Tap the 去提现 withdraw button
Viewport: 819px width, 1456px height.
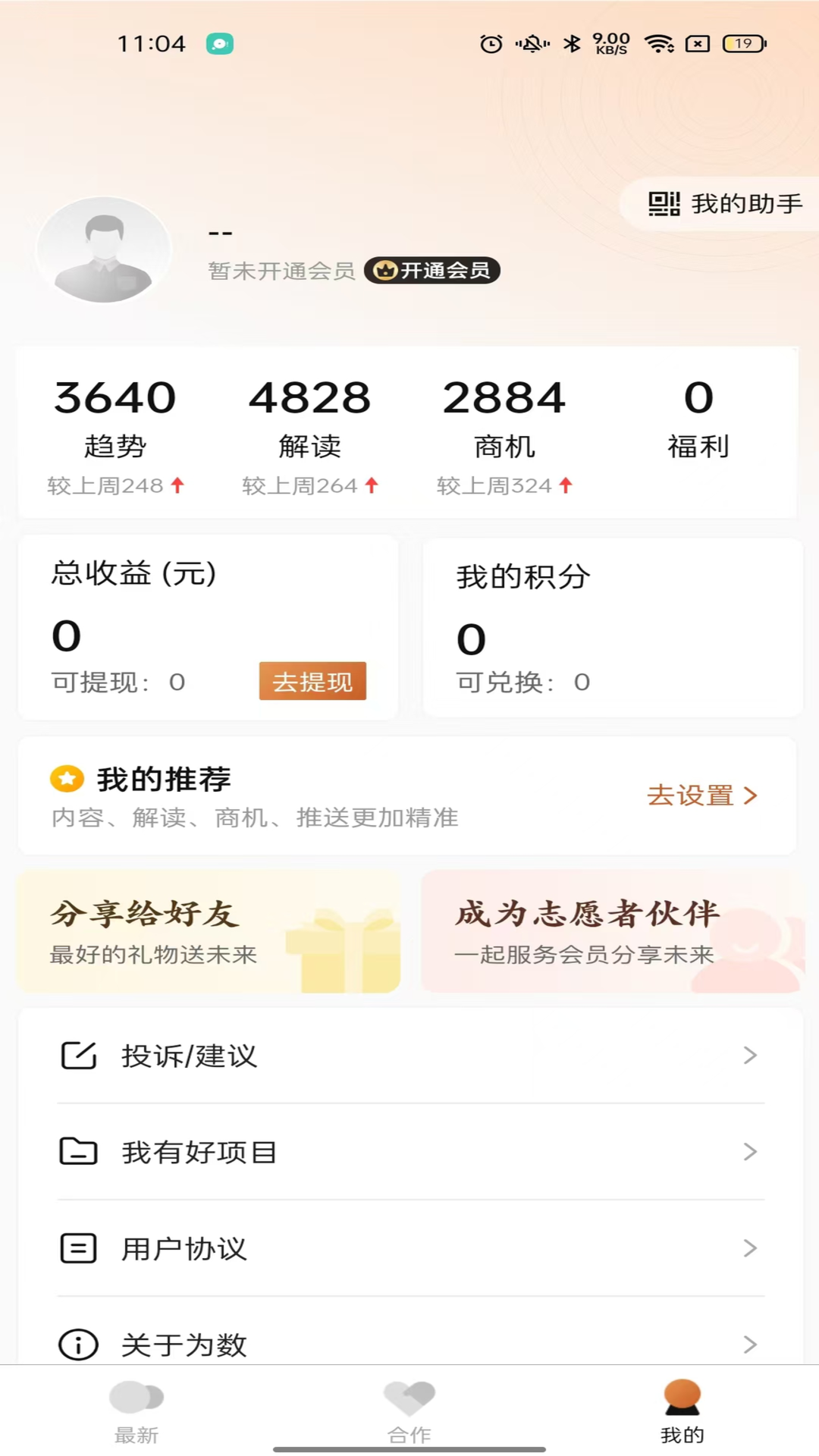[x=312, y=681]
